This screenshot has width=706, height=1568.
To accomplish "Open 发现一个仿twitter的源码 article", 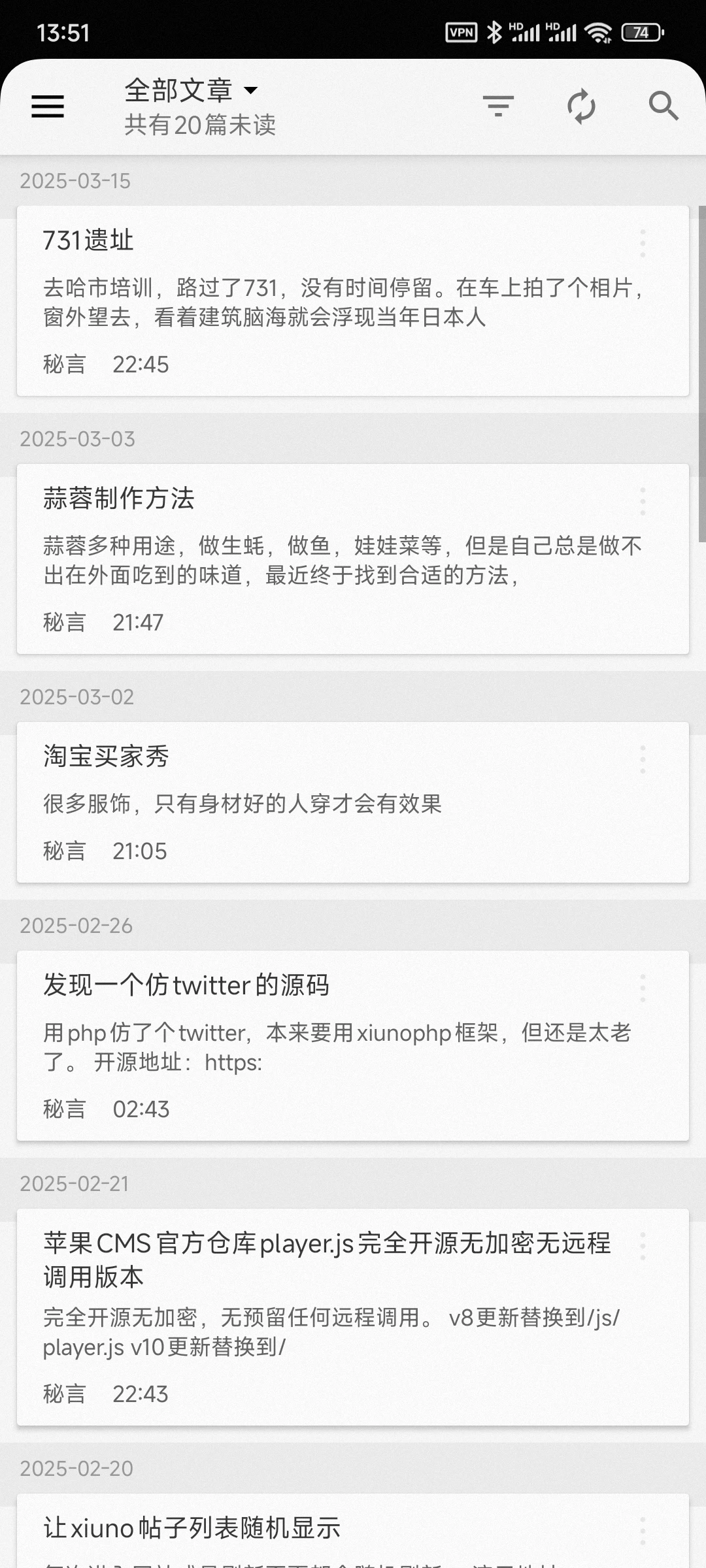I will pyautogui.click(x=353, y=1046).
